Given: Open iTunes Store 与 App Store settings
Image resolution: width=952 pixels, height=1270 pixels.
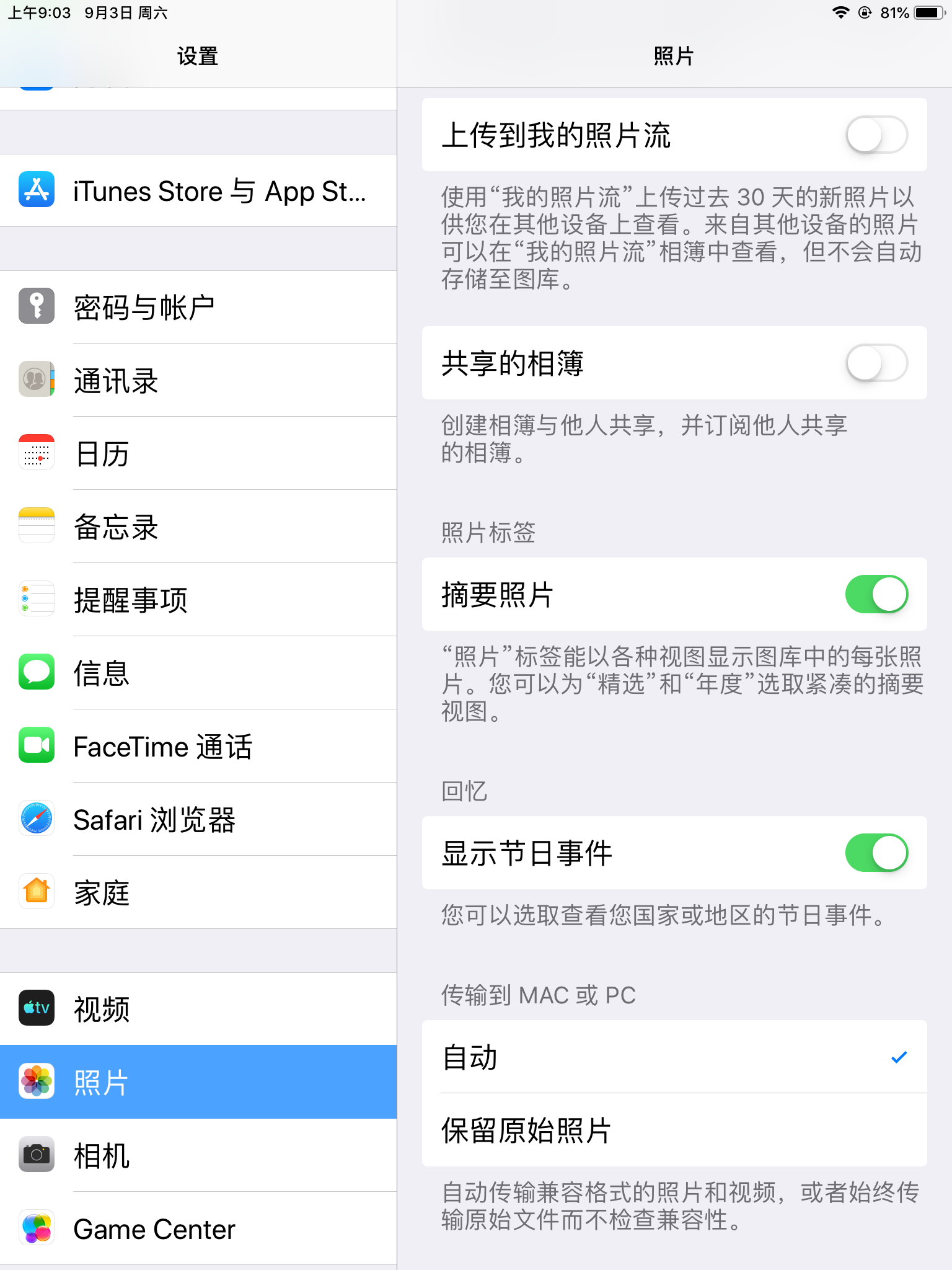Looking at the screenshot, I should (x=198, y=190).
